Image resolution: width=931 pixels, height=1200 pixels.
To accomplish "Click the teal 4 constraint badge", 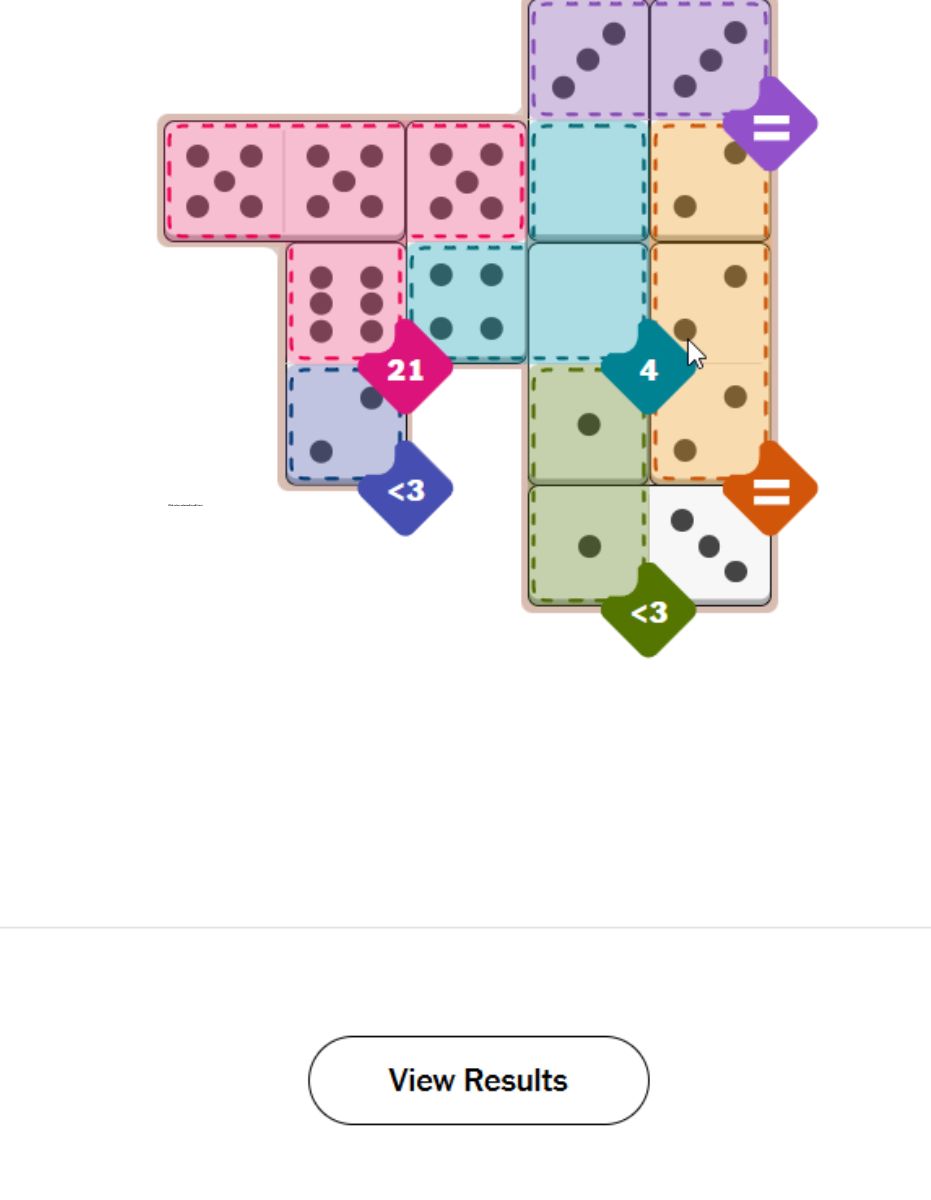I will click(650, 370).
